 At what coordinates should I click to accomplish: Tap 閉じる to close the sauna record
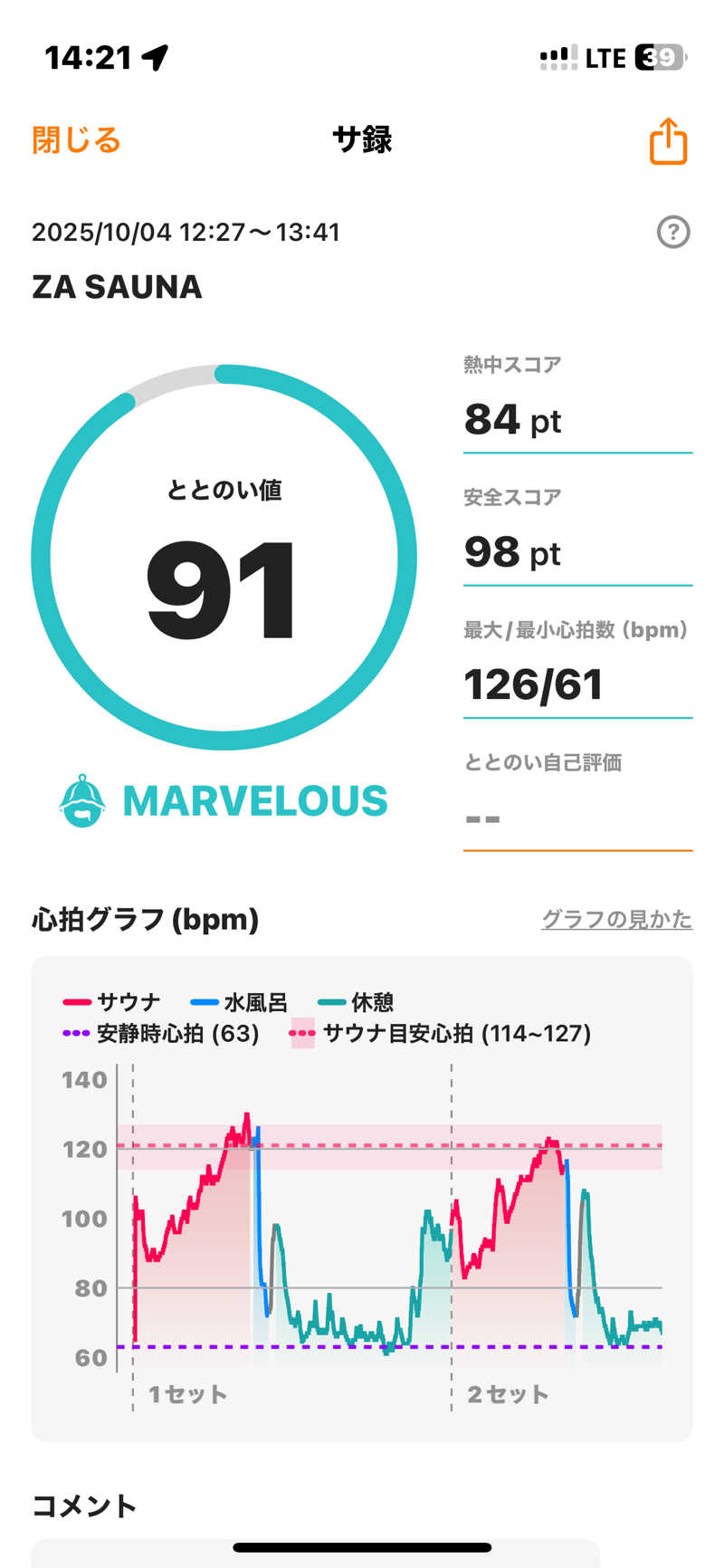point(76,140)
